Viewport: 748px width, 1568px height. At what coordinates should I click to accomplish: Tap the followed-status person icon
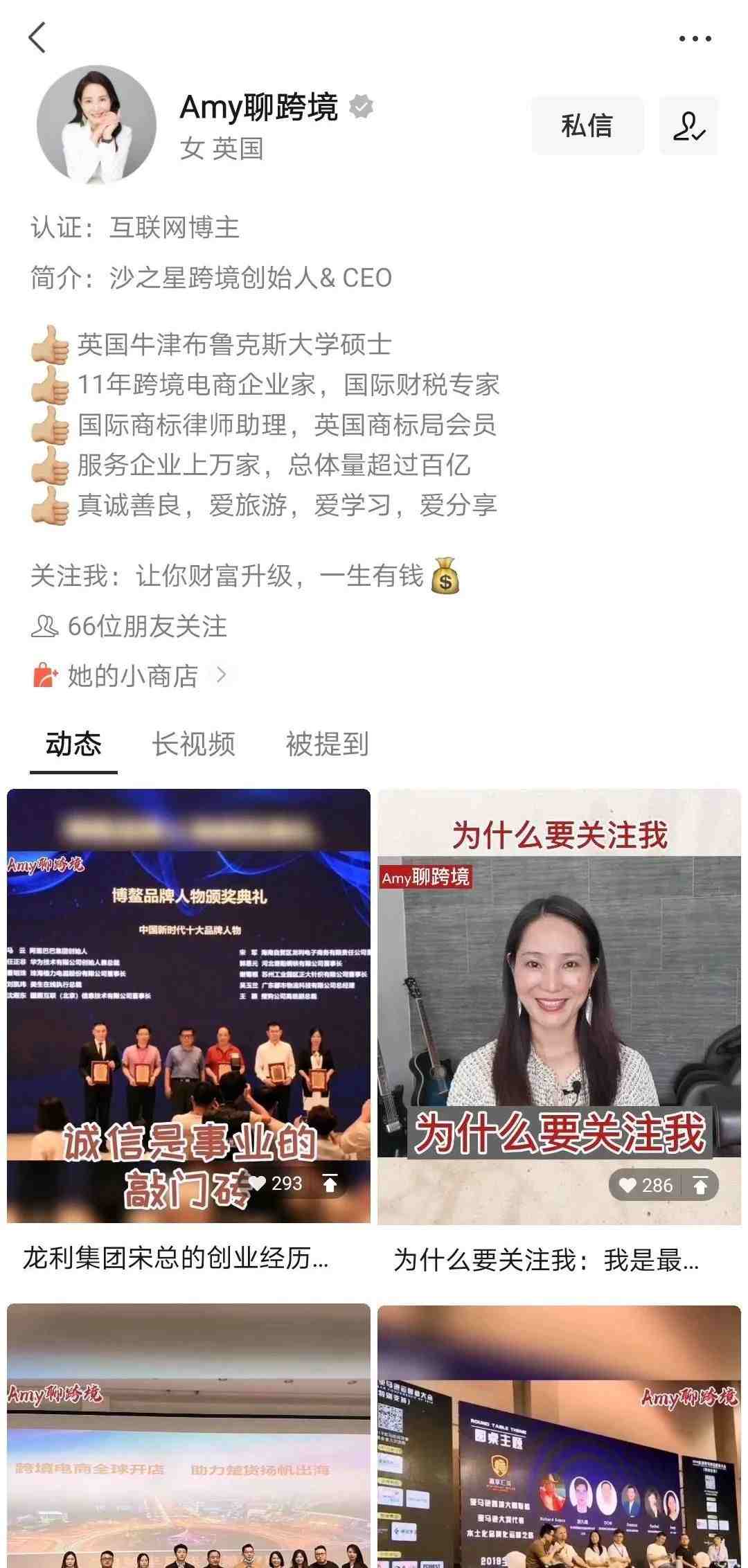coord(688,126)
